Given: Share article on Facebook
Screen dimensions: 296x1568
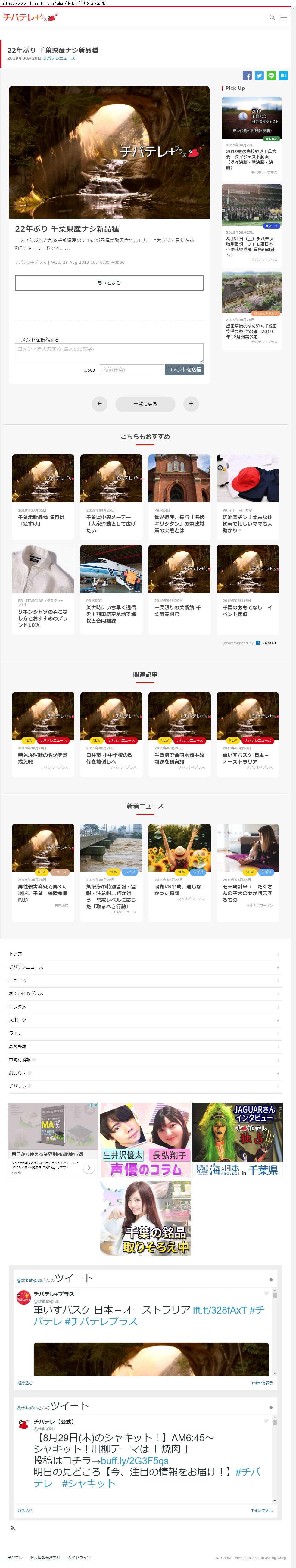Looking at the screenshot, I should coord(247,76).
